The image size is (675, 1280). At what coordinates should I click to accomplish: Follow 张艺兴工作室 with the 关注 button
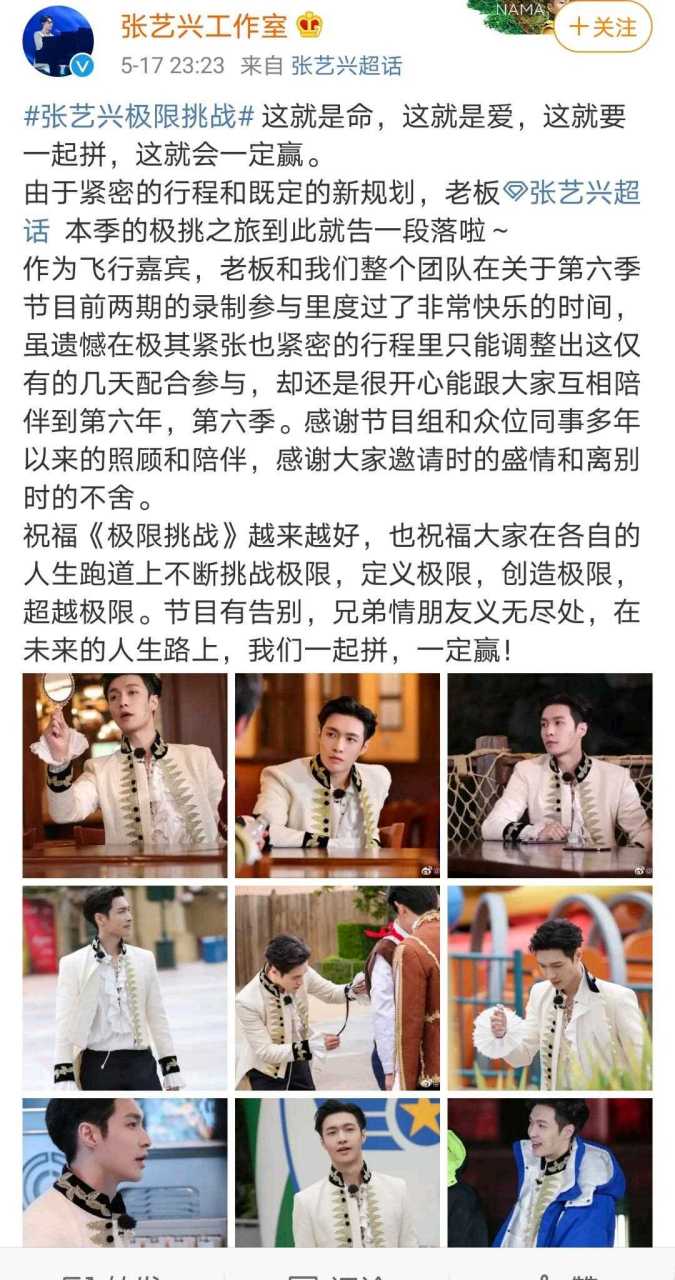click(x=602, y=27)
